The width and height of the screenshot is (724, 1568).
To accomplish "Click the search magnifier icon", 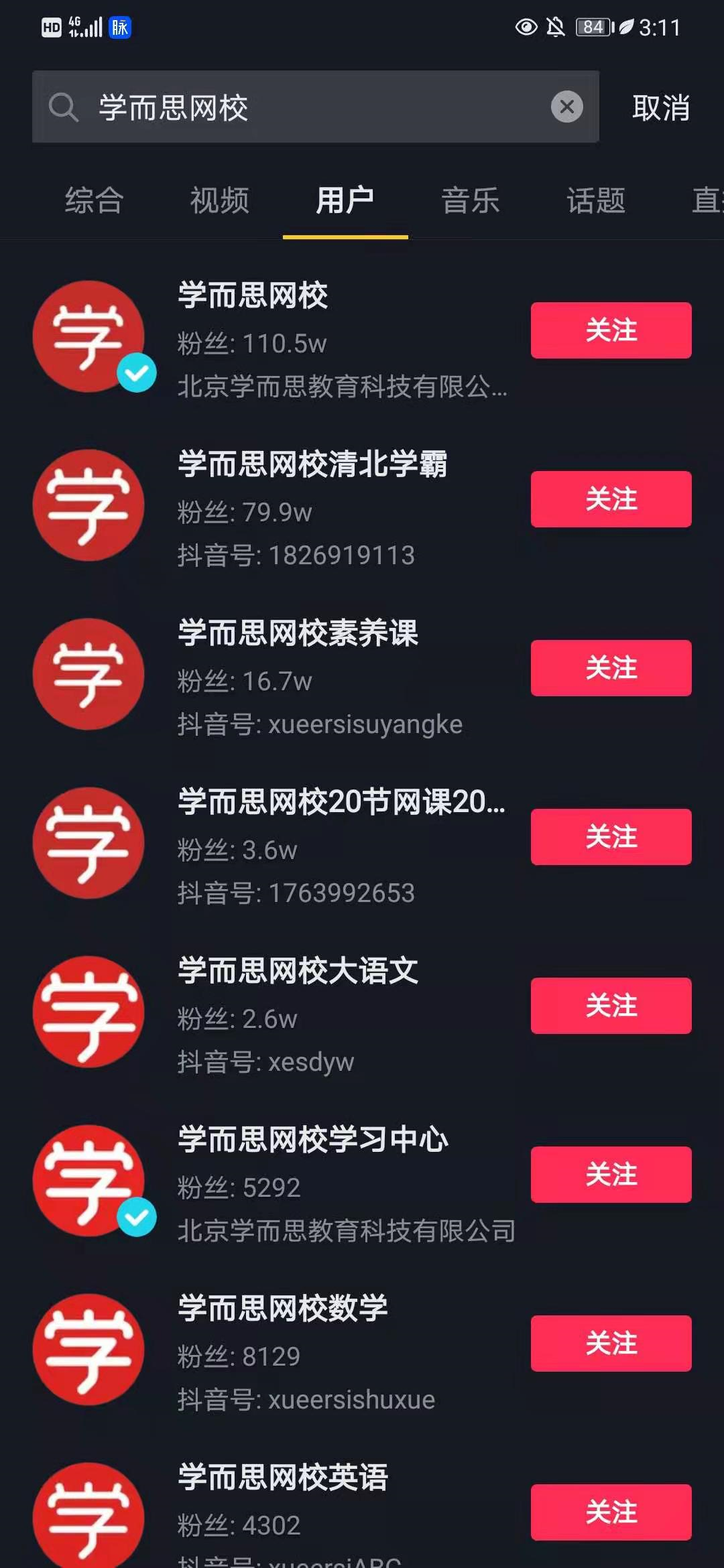I will pos(64,107).
